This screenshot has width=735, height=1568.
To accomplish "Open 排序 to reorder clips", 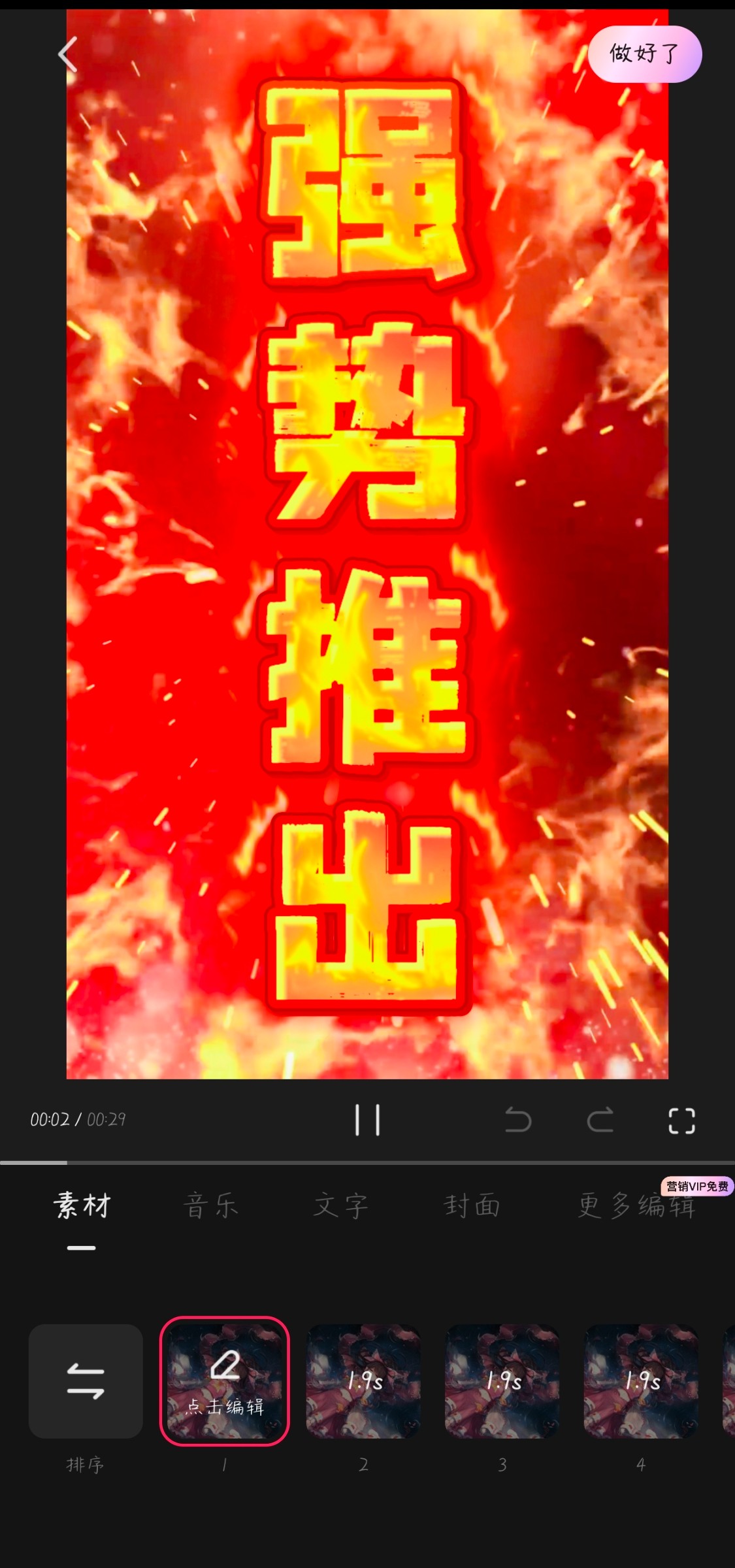I will tap(86, 1381).
